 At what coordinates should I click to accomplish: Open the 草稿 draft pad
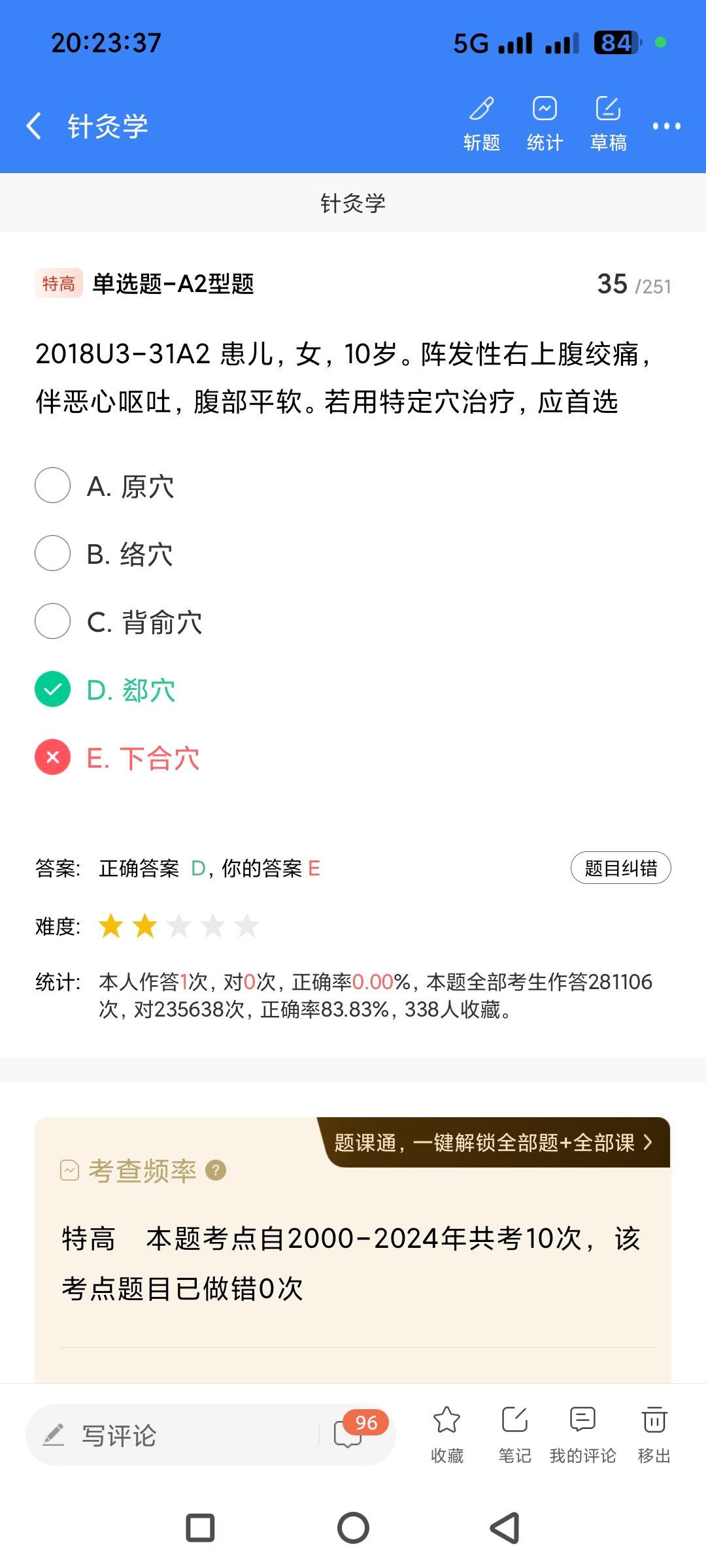coord(608,123)
